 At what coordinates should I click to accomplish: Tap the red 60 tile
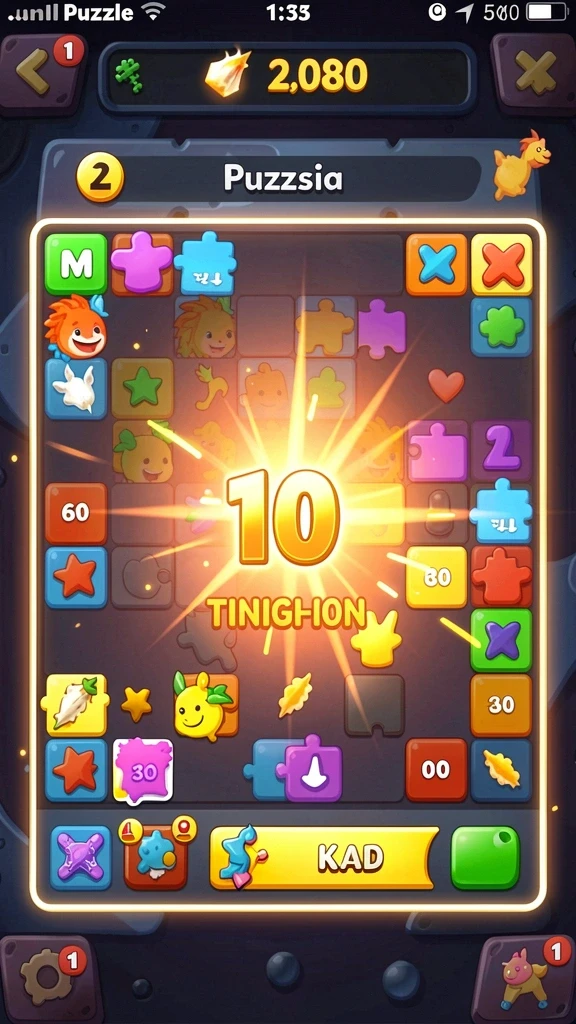tap(76, 513)
